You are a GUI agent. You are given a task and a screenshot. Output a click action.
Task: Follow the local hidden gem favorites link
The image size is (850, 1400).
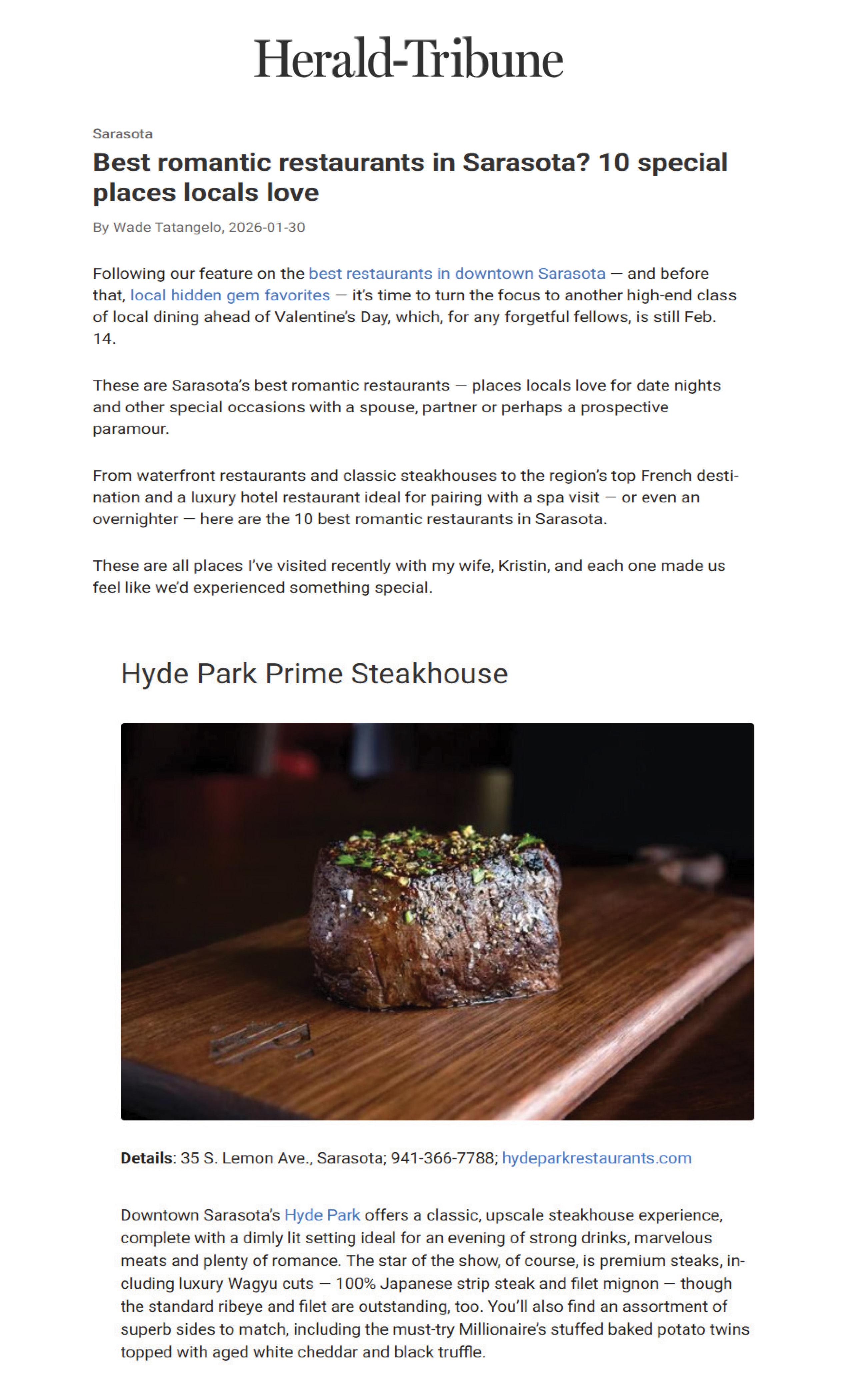(230, 295)
